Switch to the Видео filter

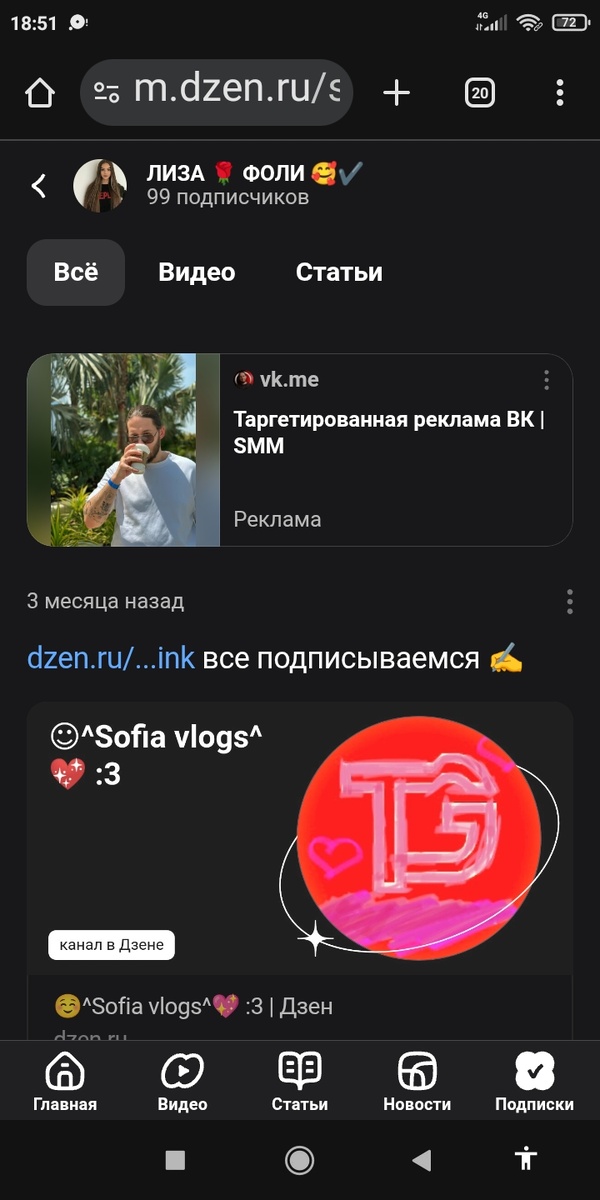(197, 272)
